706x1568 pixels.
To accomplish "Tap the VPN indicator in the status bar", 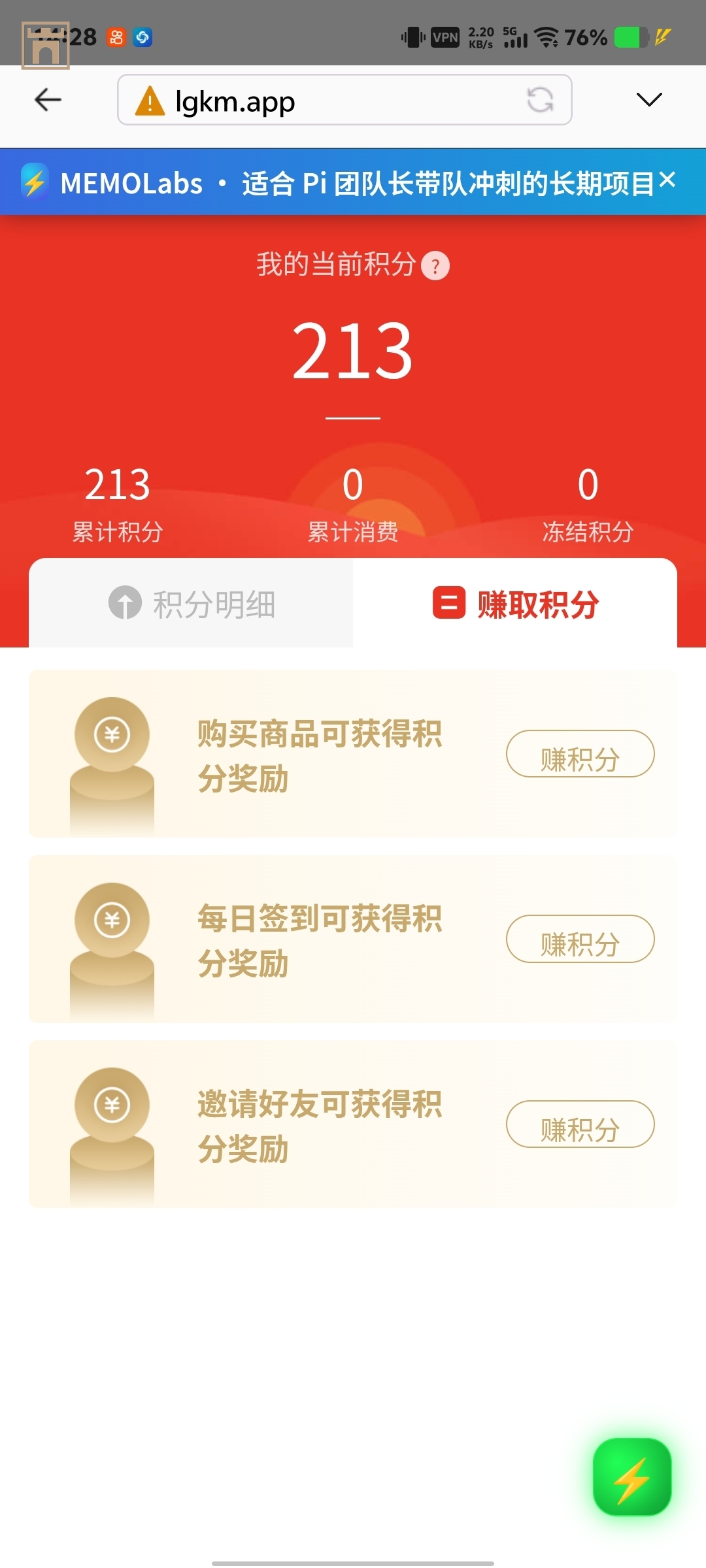I will [444, 38].
